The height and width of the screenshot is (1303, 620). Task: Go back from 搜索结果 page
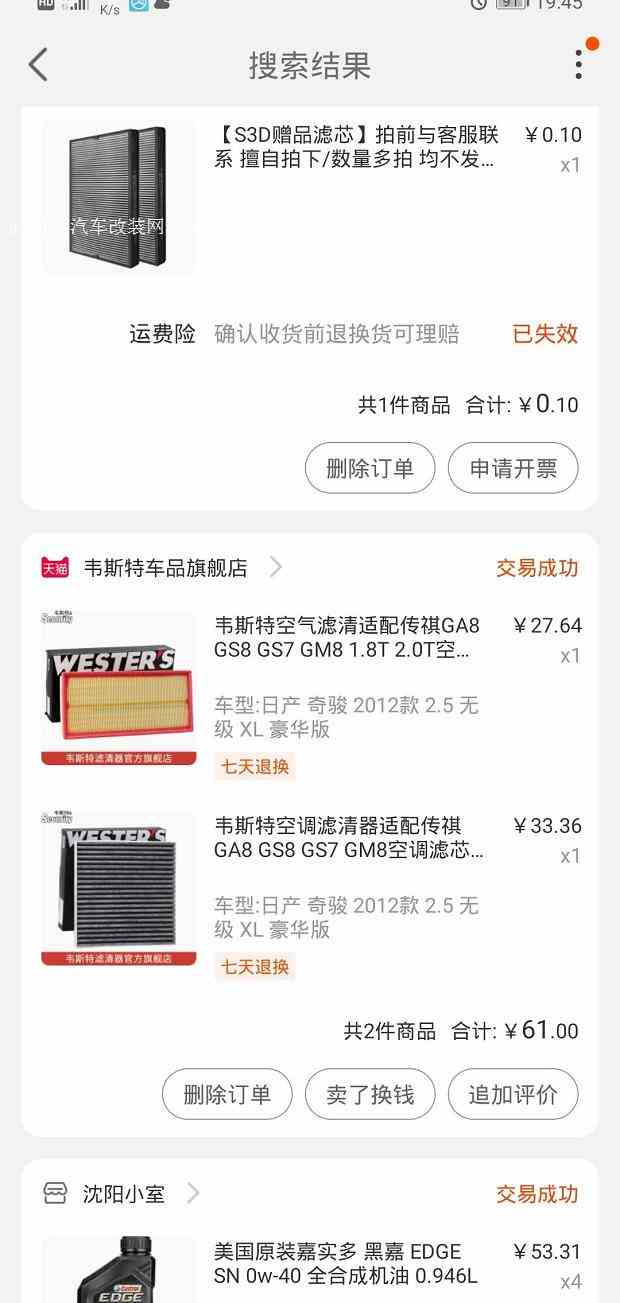point(38,65)
